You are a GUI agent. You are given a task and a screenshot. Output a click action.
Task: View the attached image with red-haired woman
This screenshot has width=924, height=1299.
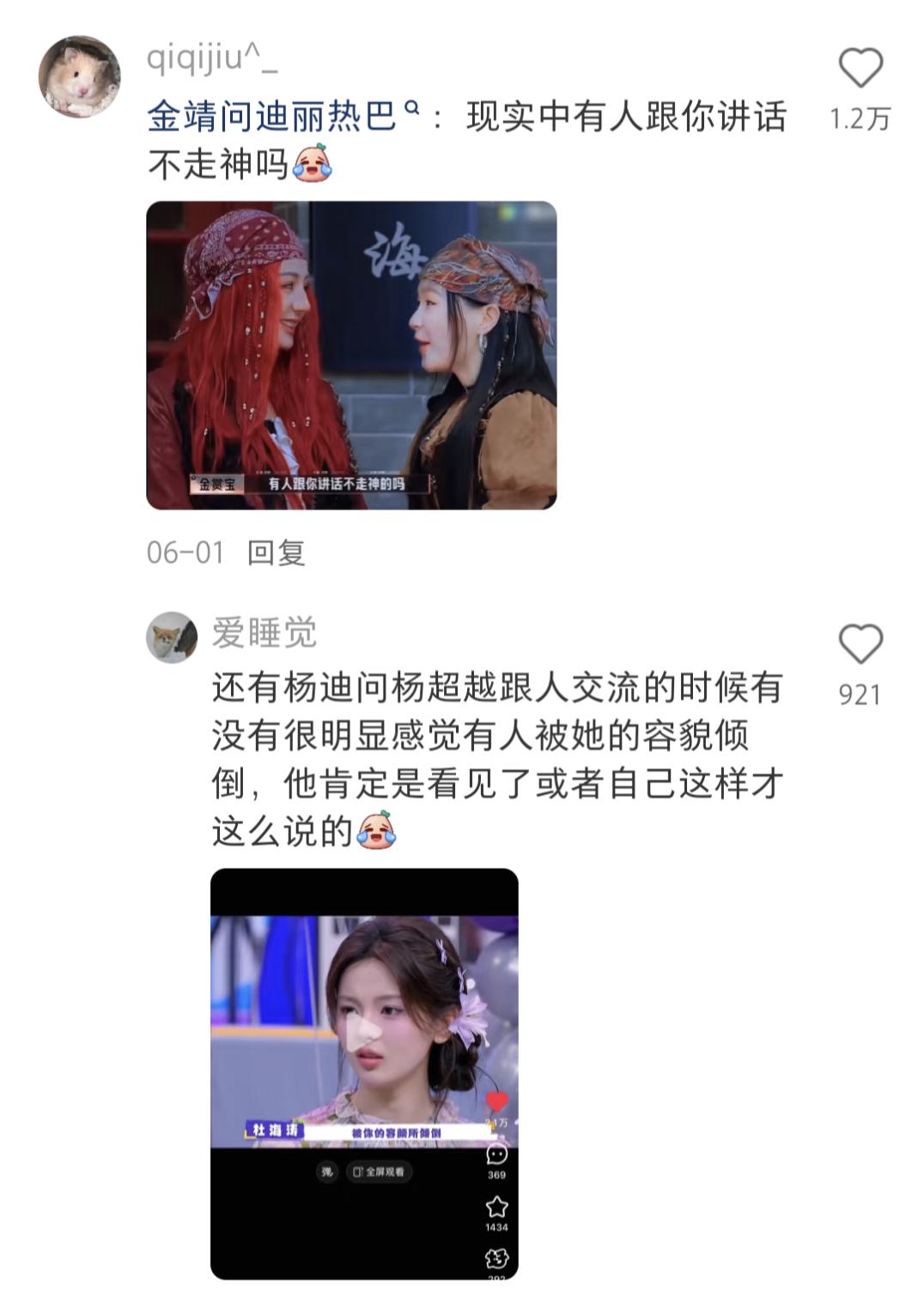[x=351, y=355]
